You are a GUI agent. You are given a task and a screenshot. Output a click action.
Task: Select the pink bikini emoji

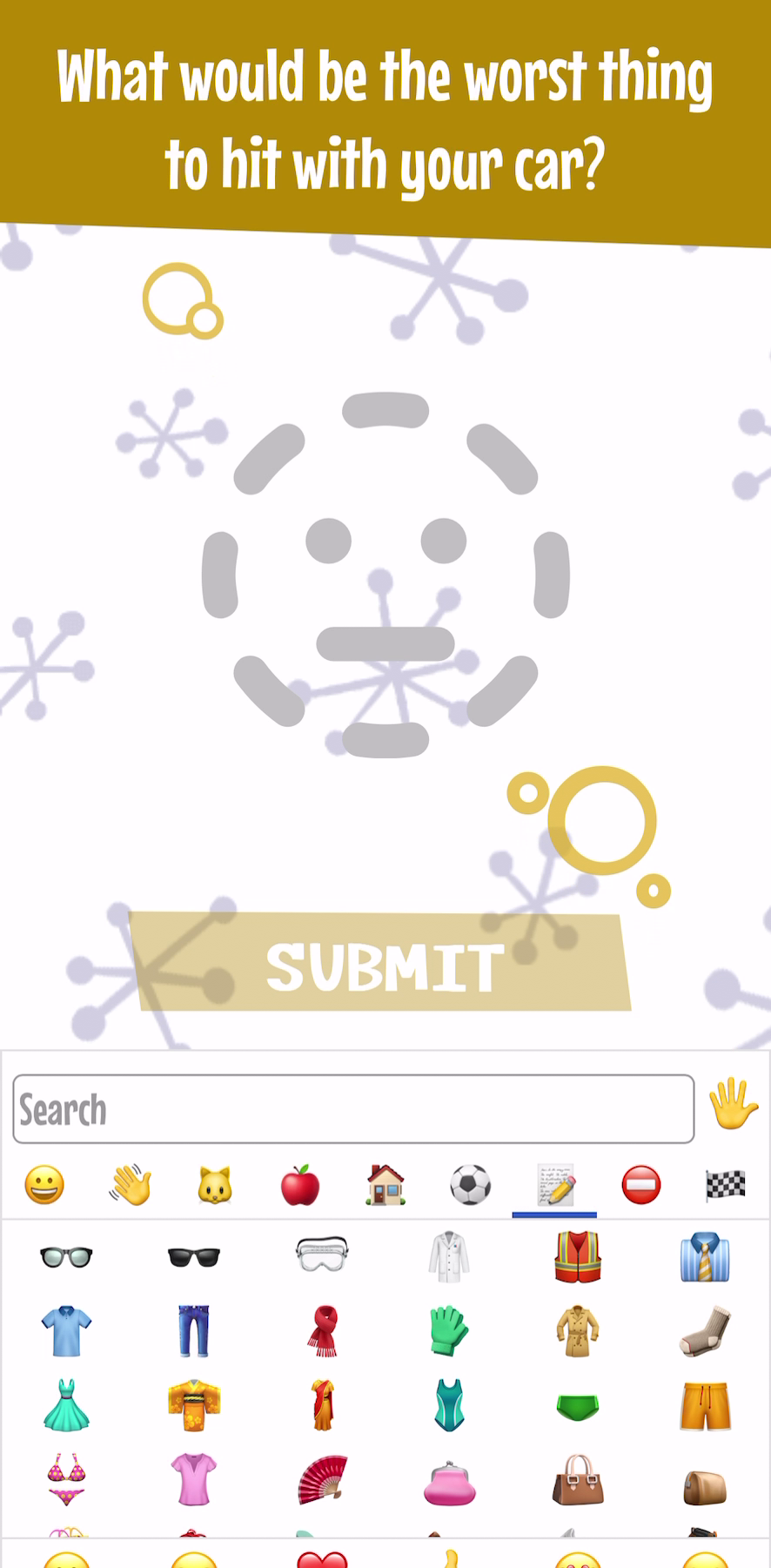click(x=66, y=1479)
